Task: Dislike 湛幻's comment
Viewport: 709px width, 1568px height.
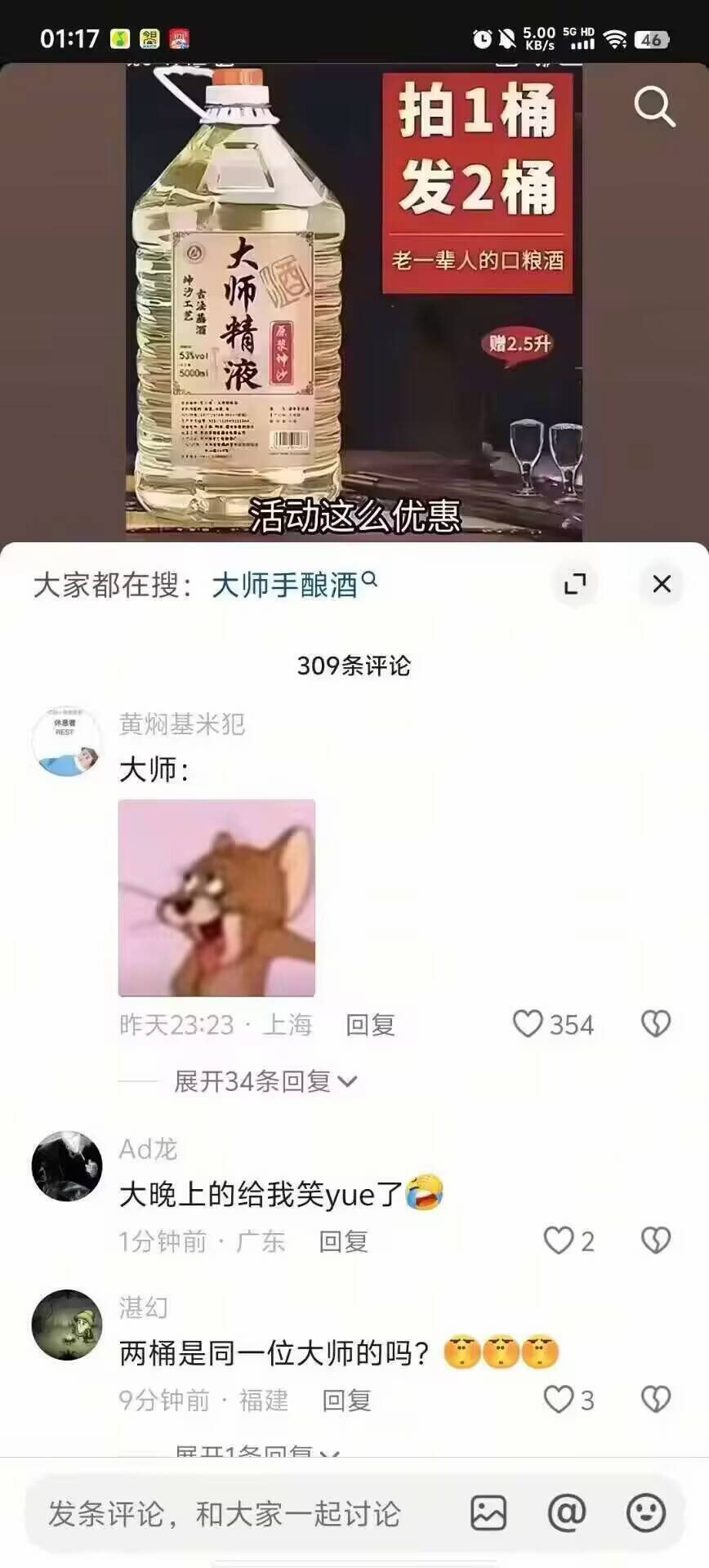Action: [x=655, y=1401]
